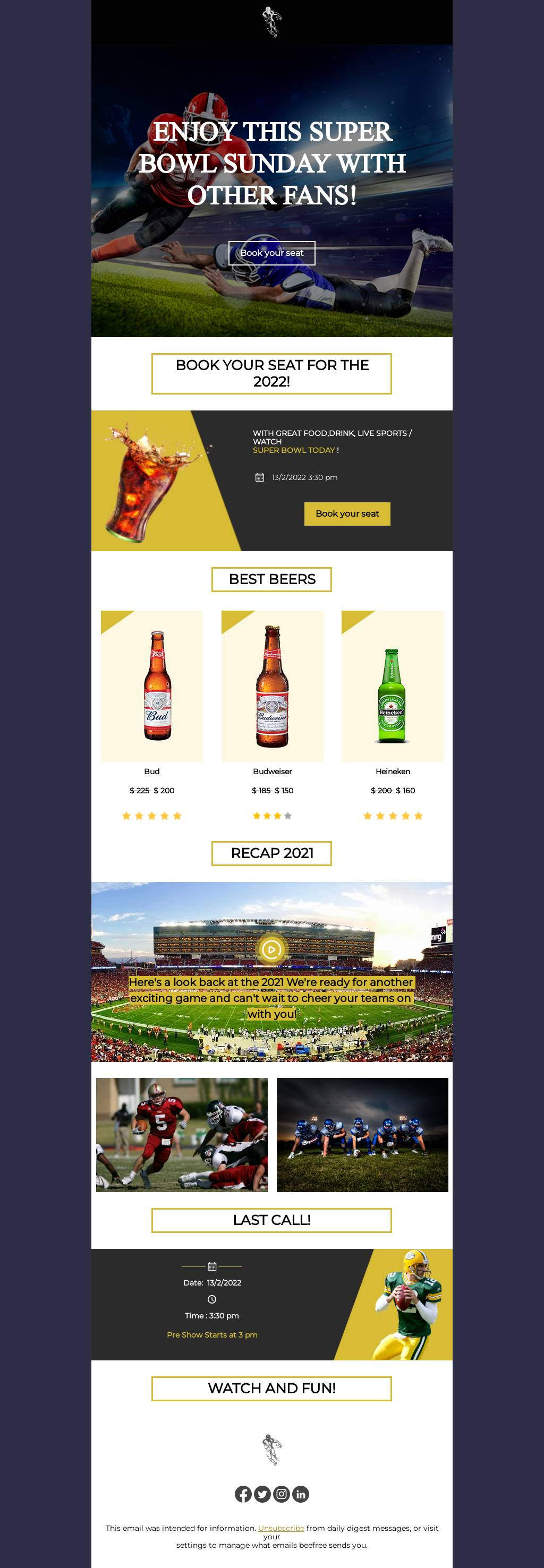
Task: Open the LinkedIn social icon
Action: coord(301,1494)
